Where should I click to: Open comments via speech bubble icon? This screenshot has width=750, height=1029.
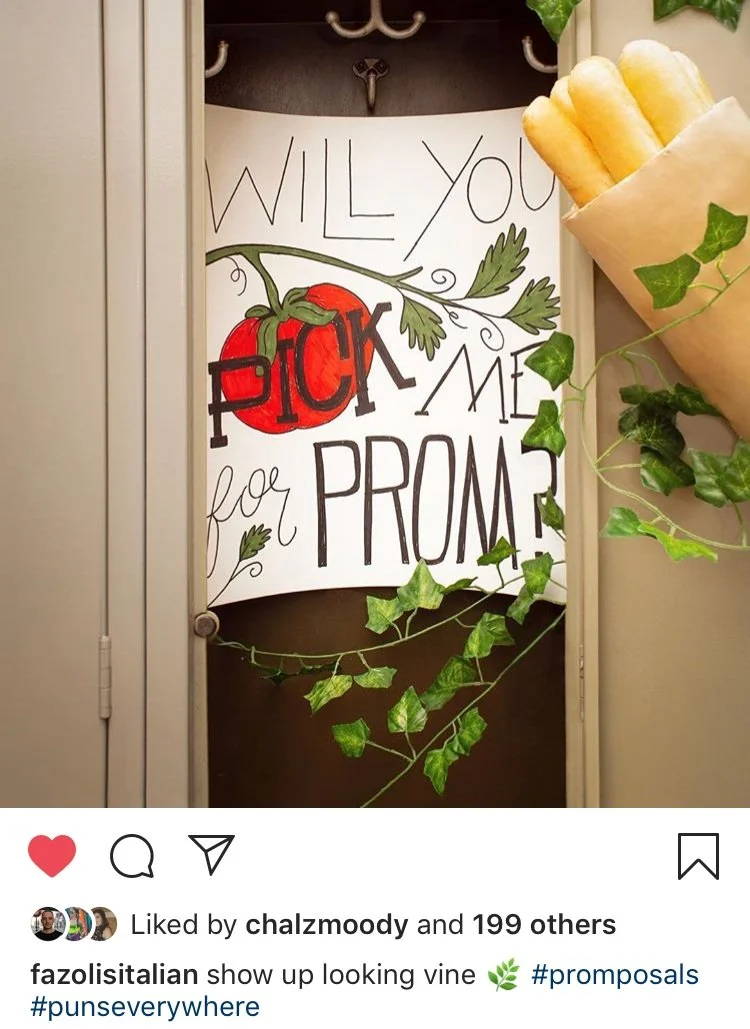click(x=132, y=856)
